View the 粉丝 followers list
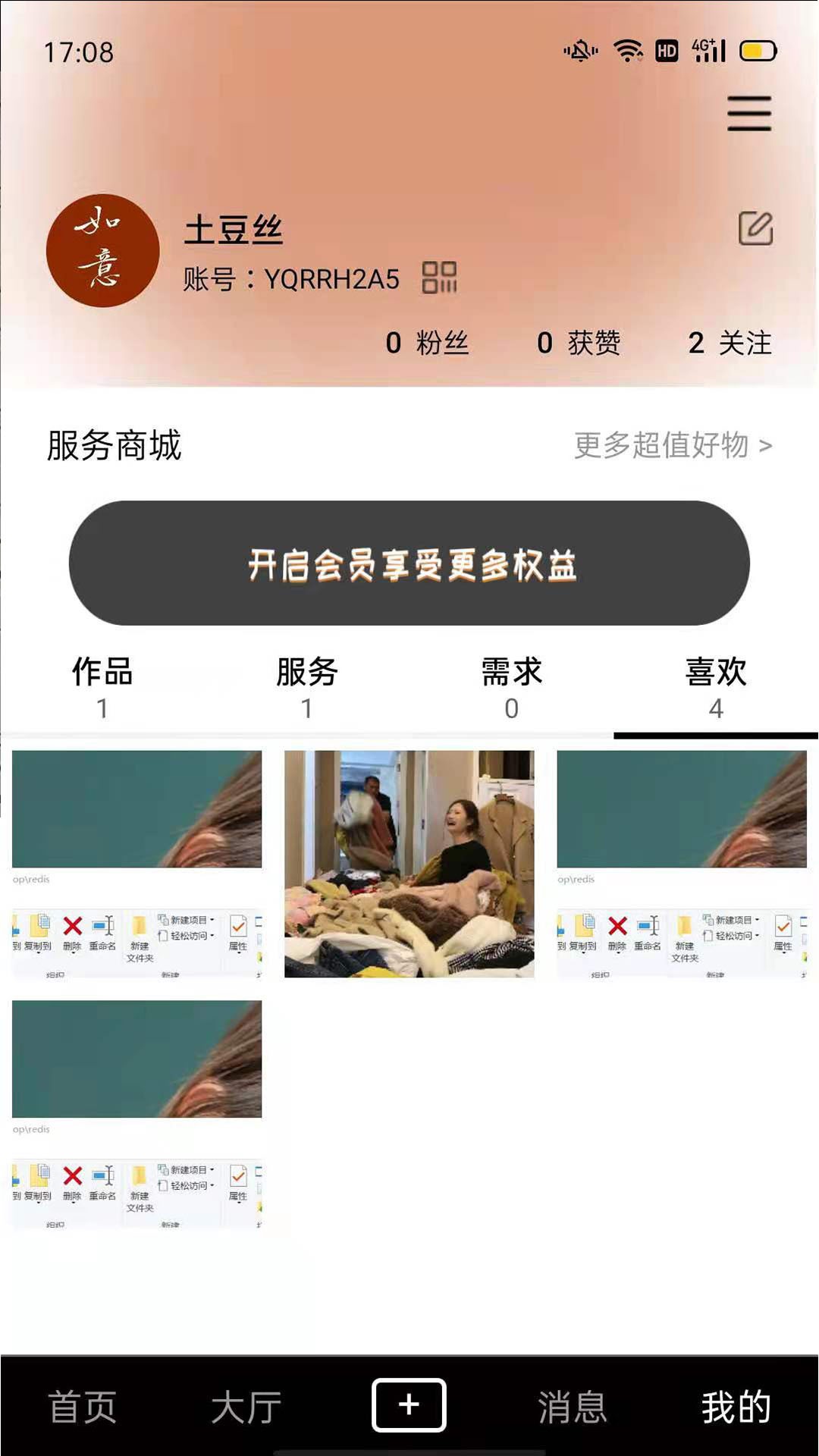Screen dimensions: 819x1456 click(x=427, y=343)
